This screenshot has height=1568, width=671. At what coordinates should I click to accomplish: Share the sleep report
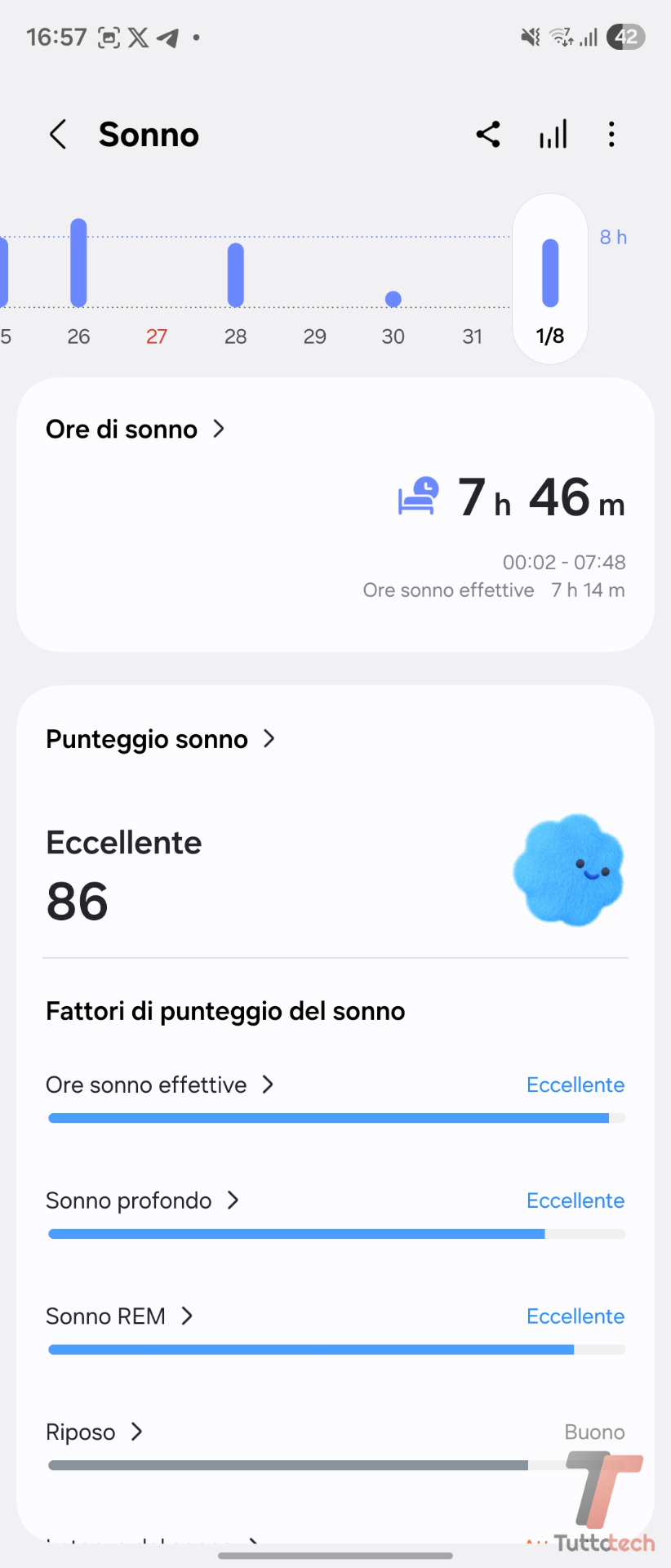click(488, 135)
